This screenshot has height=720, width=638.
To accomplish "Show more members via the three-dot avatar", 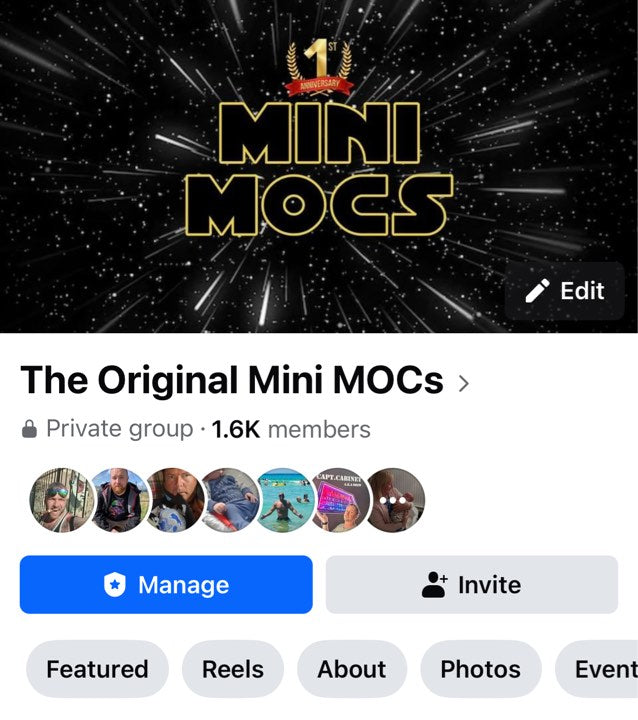I will 394,500.
